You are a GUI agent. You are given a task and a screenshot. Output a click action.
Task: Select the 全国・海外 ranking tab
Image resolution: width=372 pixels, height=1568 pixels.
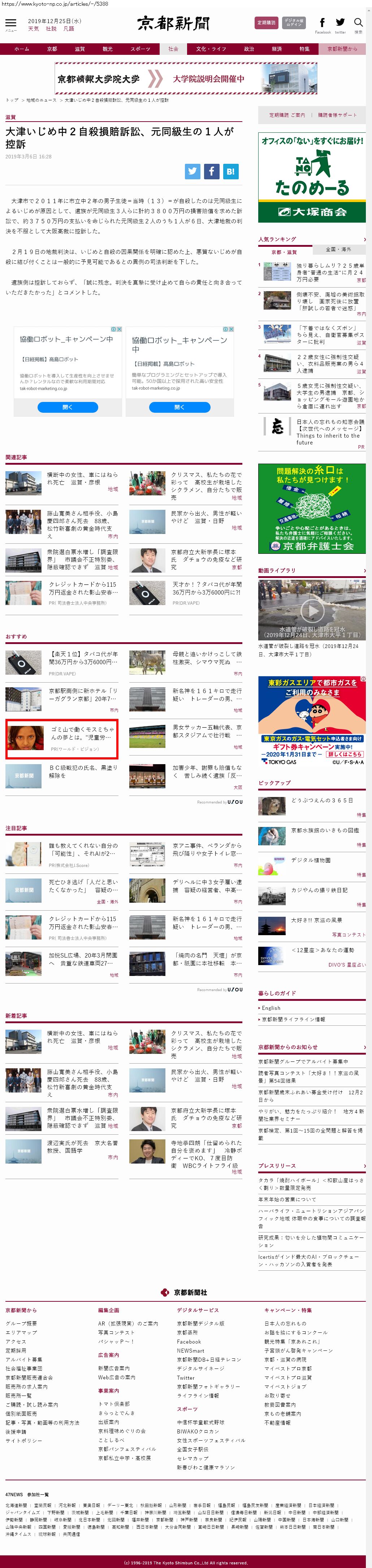coord(338,250)
